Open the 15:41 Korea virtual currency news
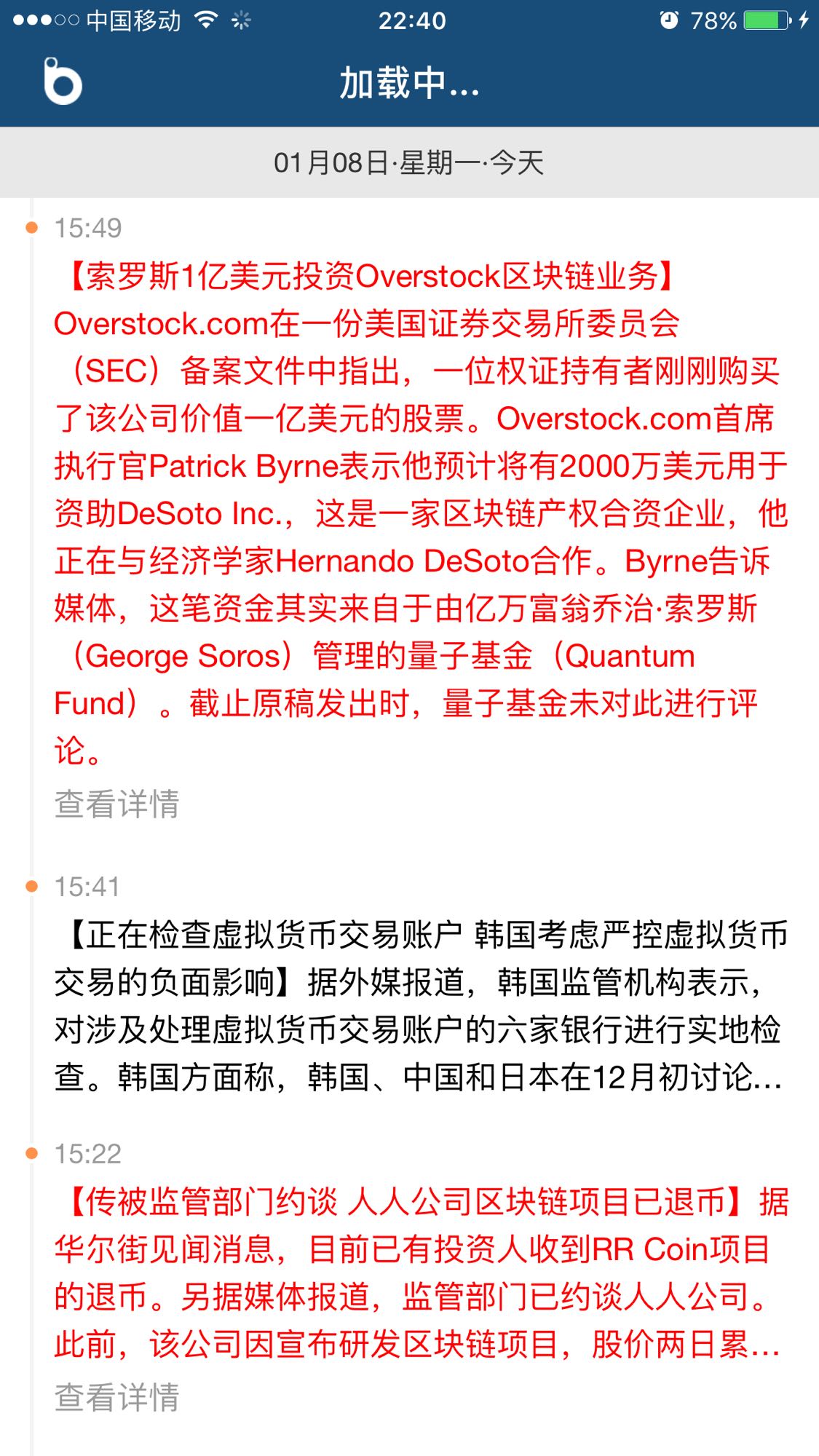819x1456 pixels. point(421,1006)
